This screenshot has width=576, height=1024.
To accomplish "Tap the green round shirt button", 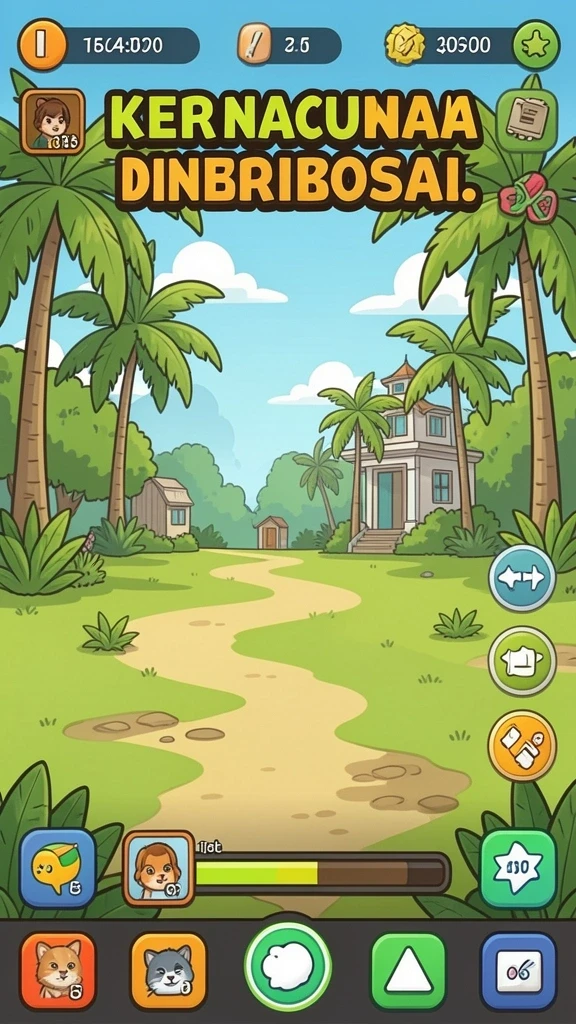I will pyautogui.click(x=522, y=661).
